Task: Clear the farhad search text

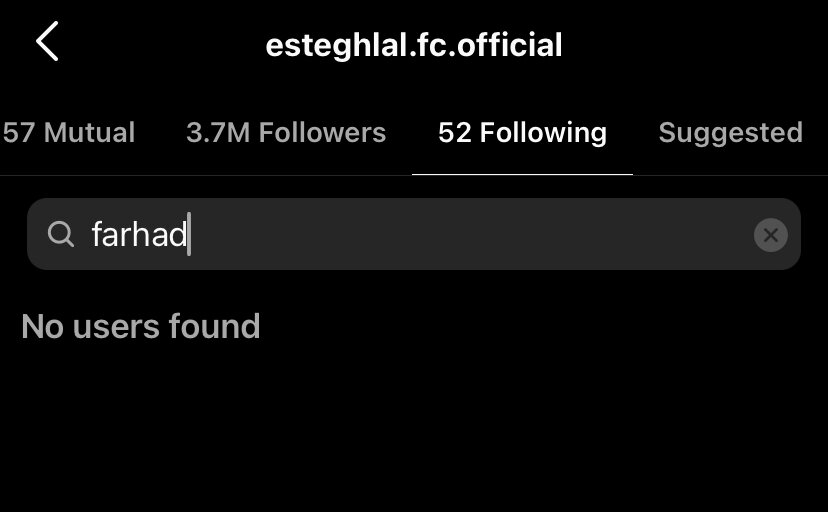Action: [x=770, y=235]
